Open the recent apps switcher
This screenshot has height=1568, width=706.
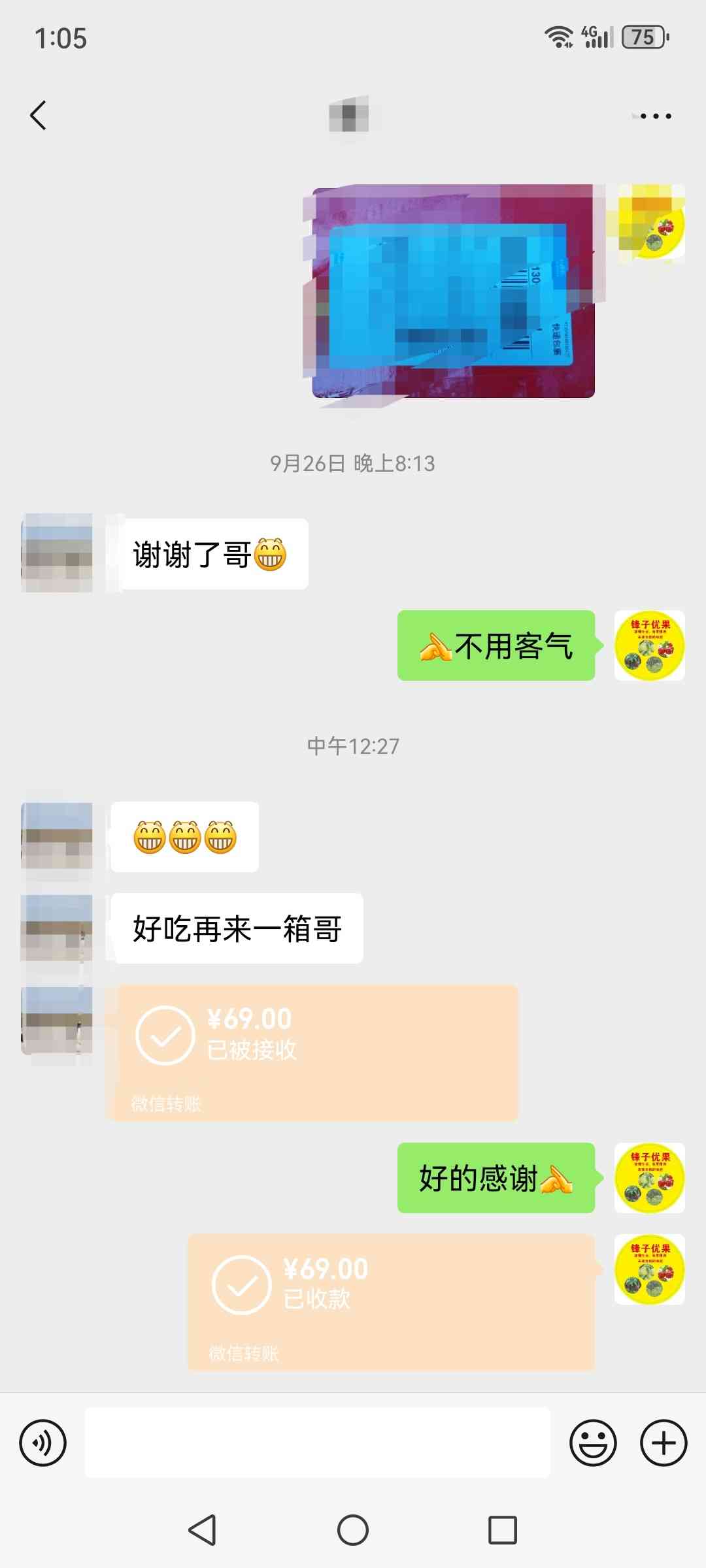503,1530
